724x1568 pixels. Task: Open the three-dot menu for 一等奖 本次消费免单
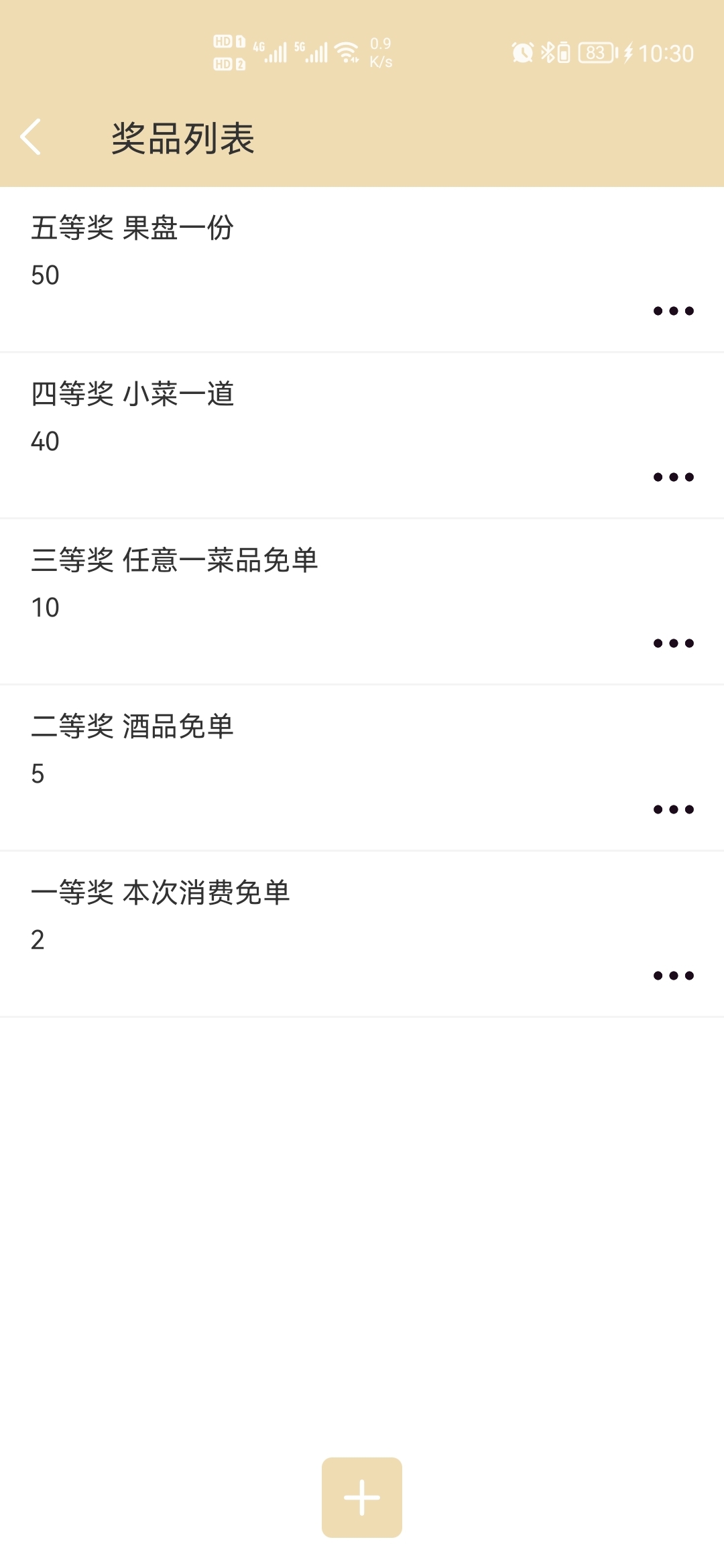tap(673, 976)
